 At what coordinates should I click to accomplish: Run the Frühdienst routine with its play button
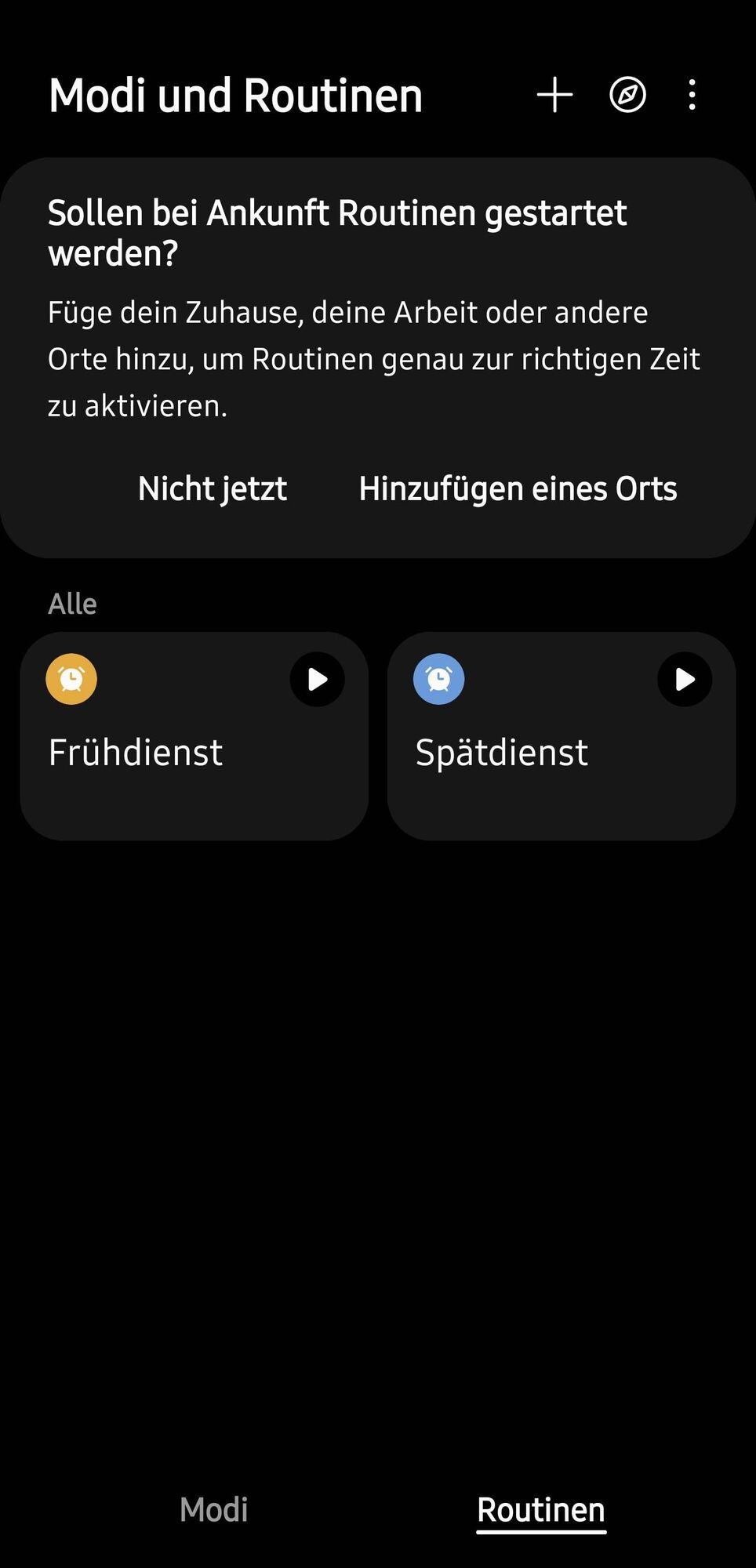coord(317,679)
